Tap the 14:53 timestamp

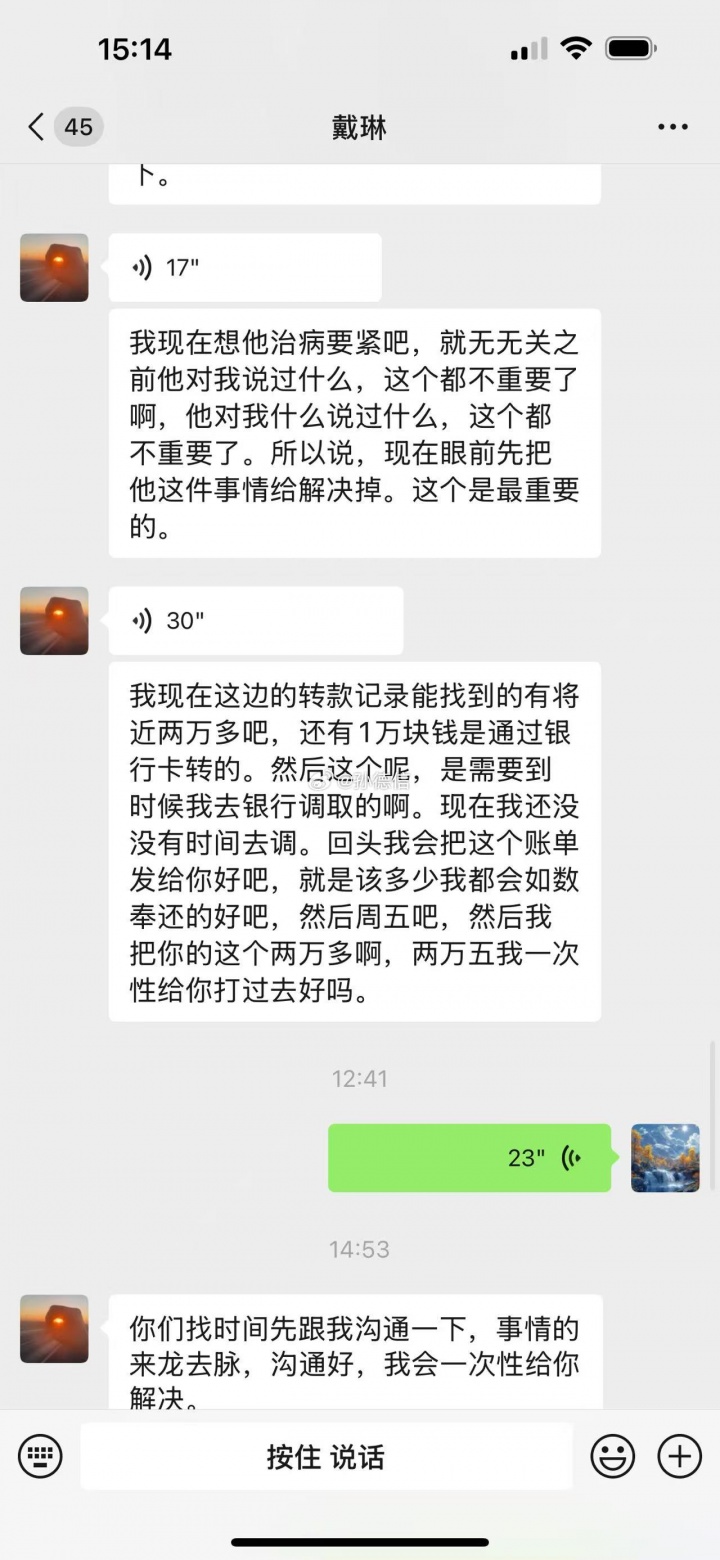tap(359, 1249)
